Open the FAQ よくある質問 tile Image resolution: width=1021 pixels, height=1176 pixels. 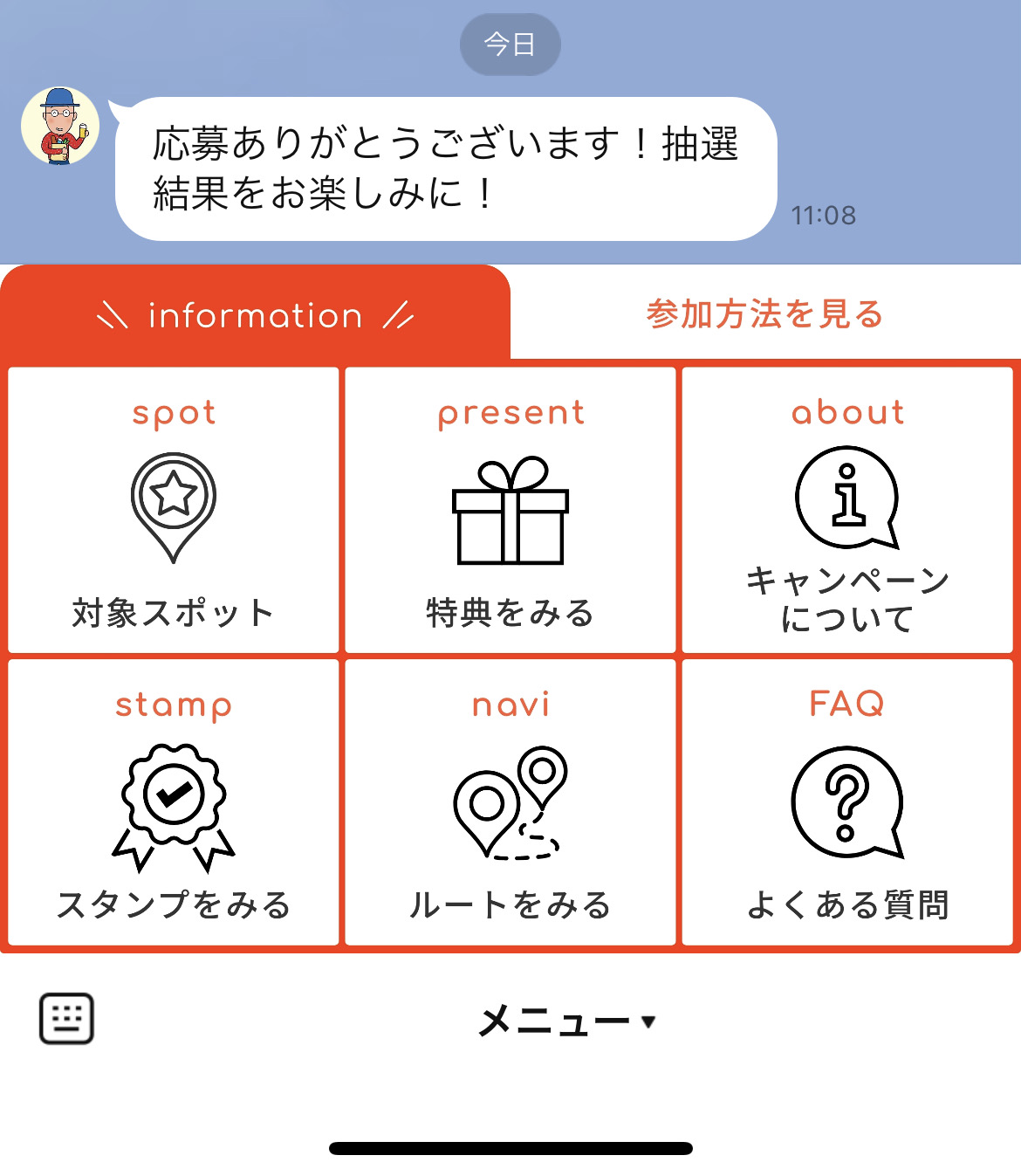[x=847, y=802]
